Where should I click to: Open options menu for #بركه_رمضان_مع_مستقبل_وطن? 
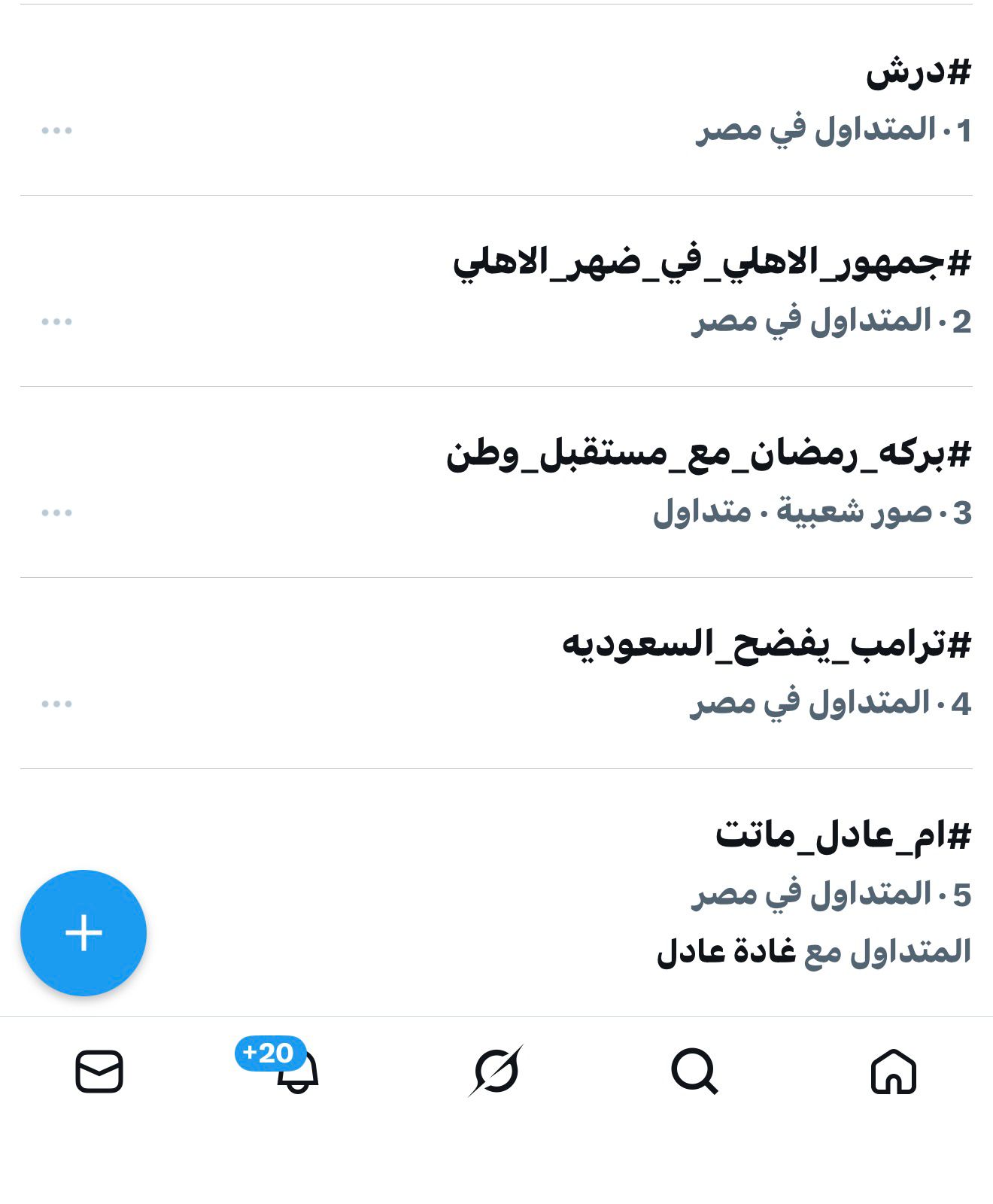click(x=56, y=513)
